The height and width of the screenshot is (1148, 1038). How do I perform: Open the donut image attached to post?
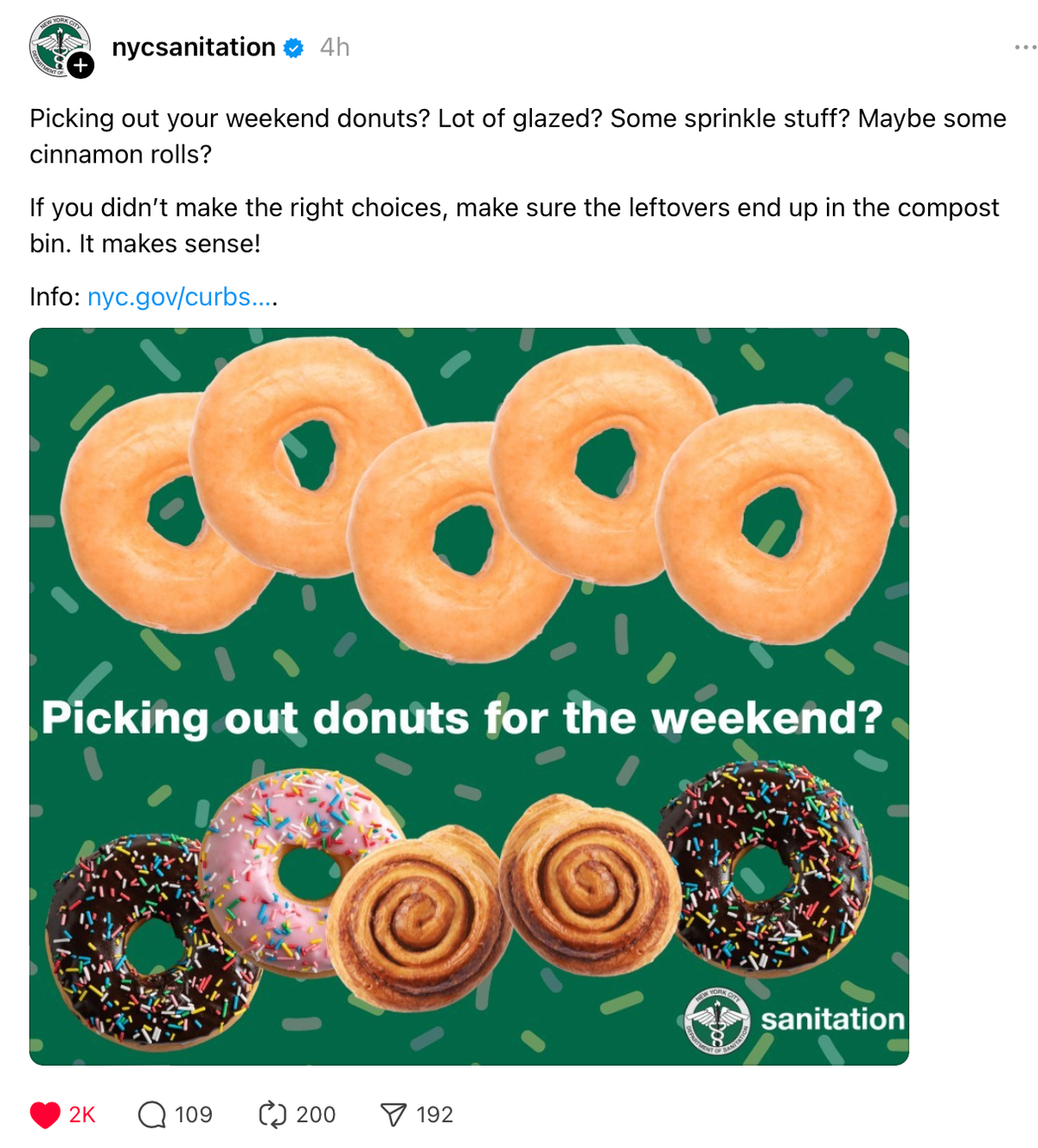click(469, 696)
